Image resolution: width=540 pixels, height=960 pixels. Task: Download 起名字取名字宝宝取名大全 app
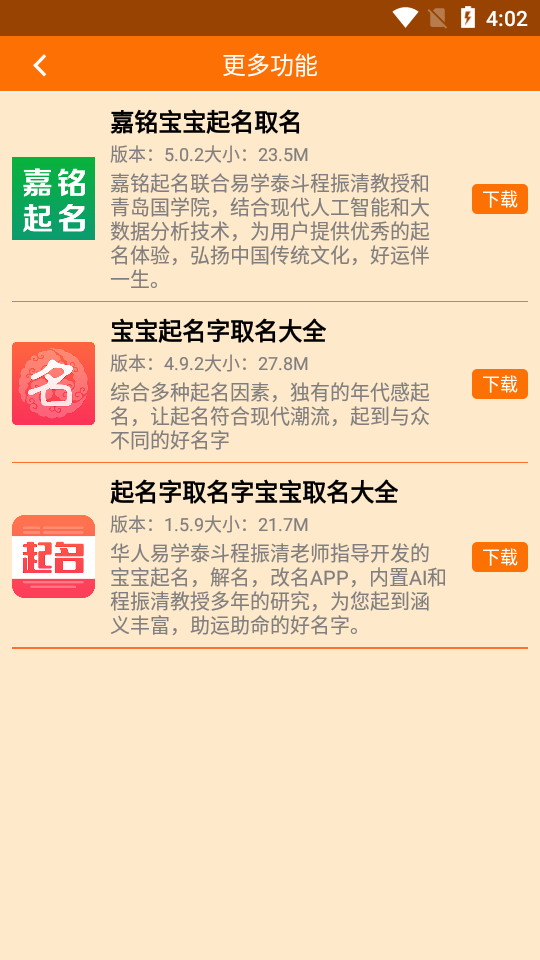coord(500,557)
